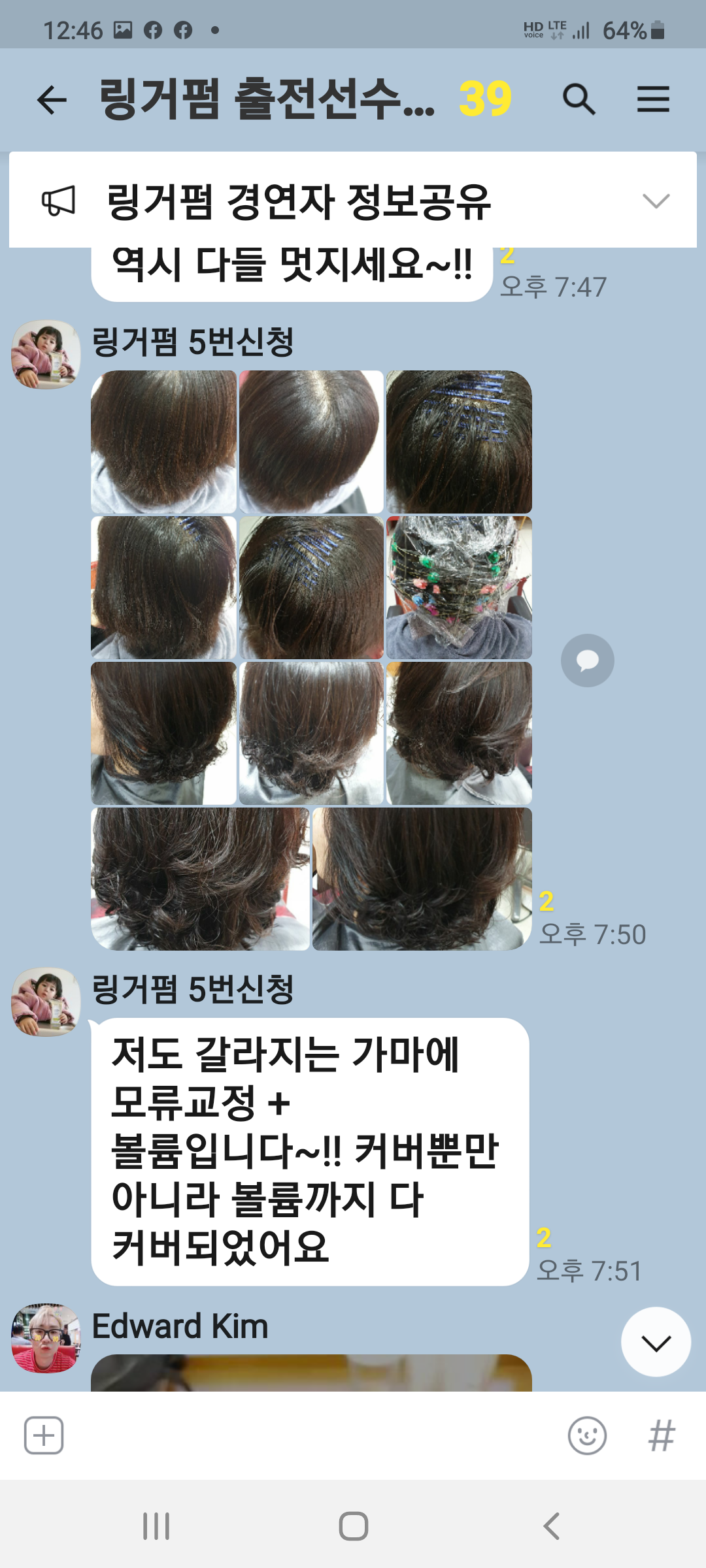
Task: Expand the 링거펌 경연자 정보공유 notice
Action: pyautogui.click(x=656, y=201)
